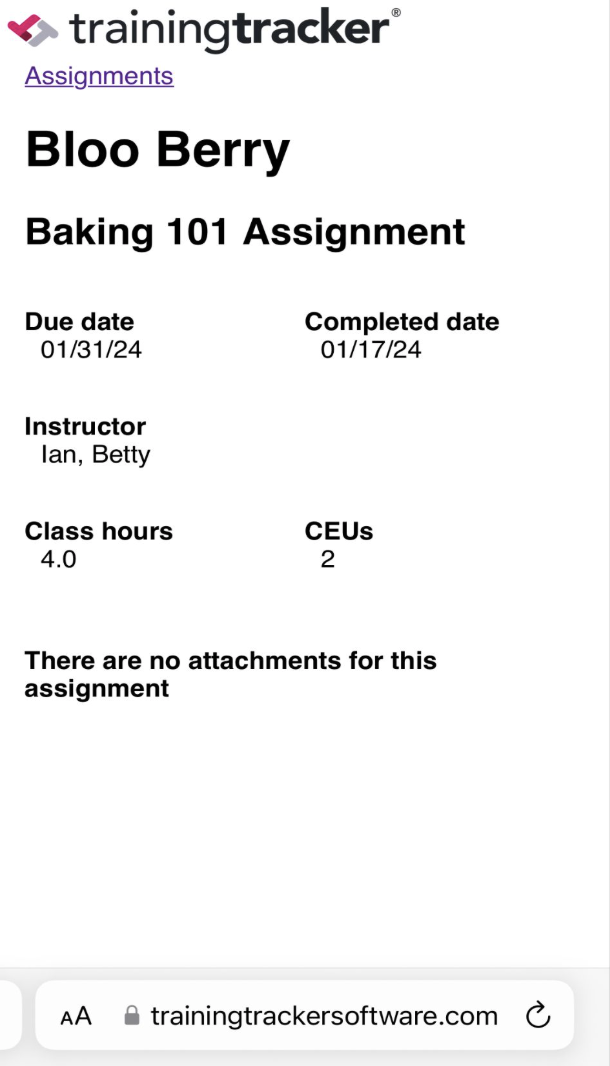
Task: Open the Assignments link
Action: (99, 76)
